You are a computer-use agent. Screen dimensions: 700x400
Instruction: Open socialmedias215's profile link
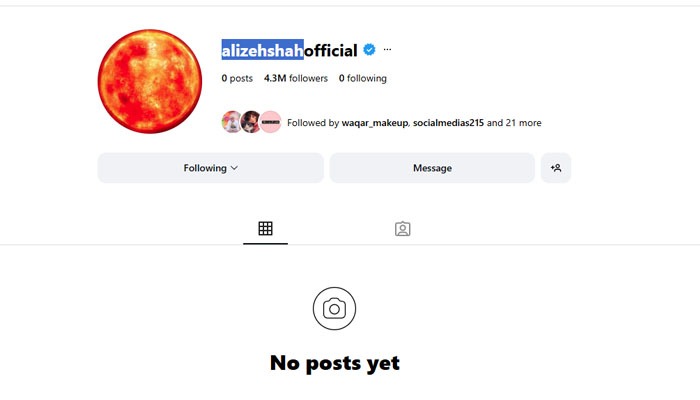coord(449,123)
